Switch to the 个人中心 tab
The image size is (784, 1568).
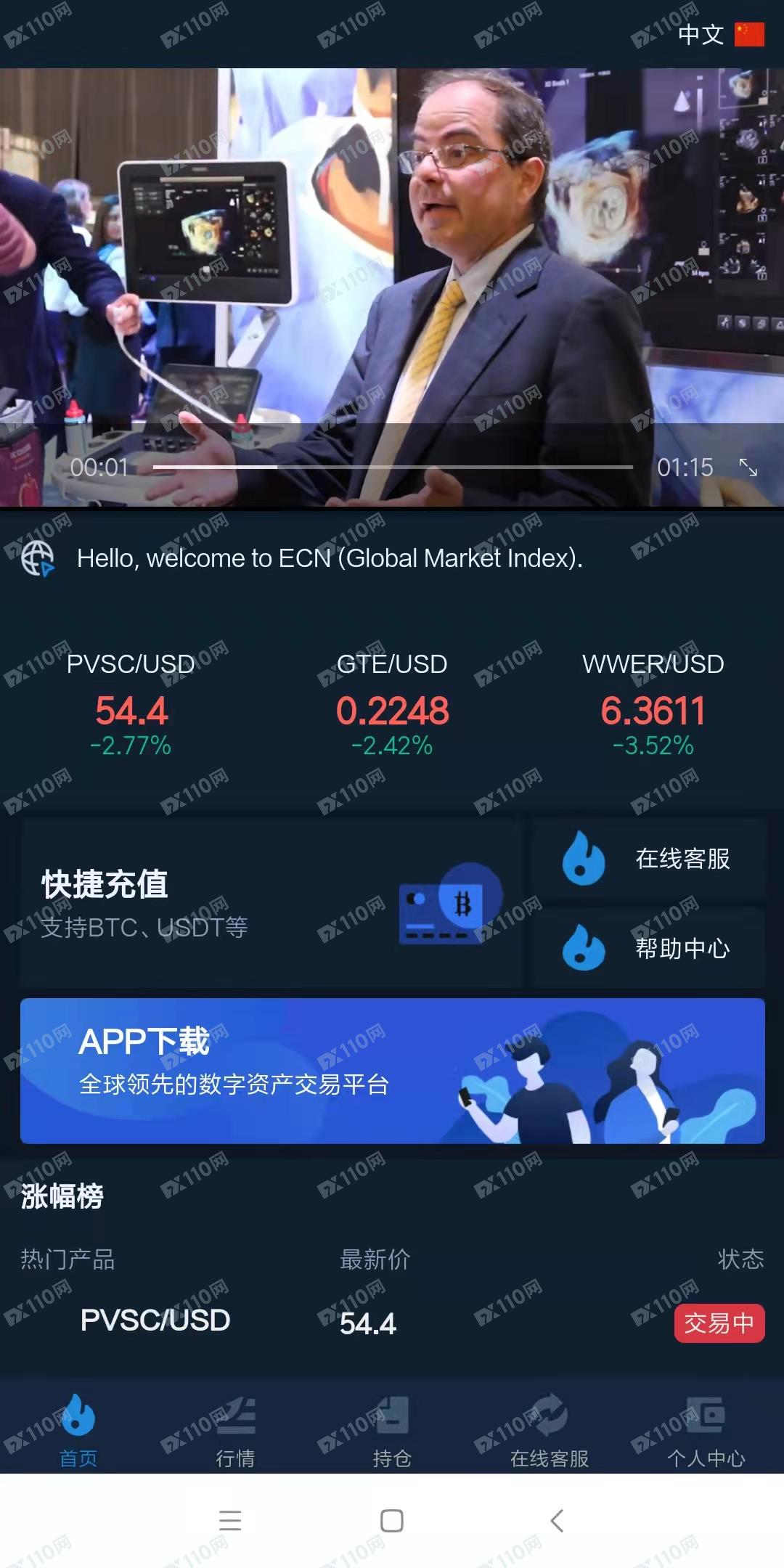[x=706, y=1430]
